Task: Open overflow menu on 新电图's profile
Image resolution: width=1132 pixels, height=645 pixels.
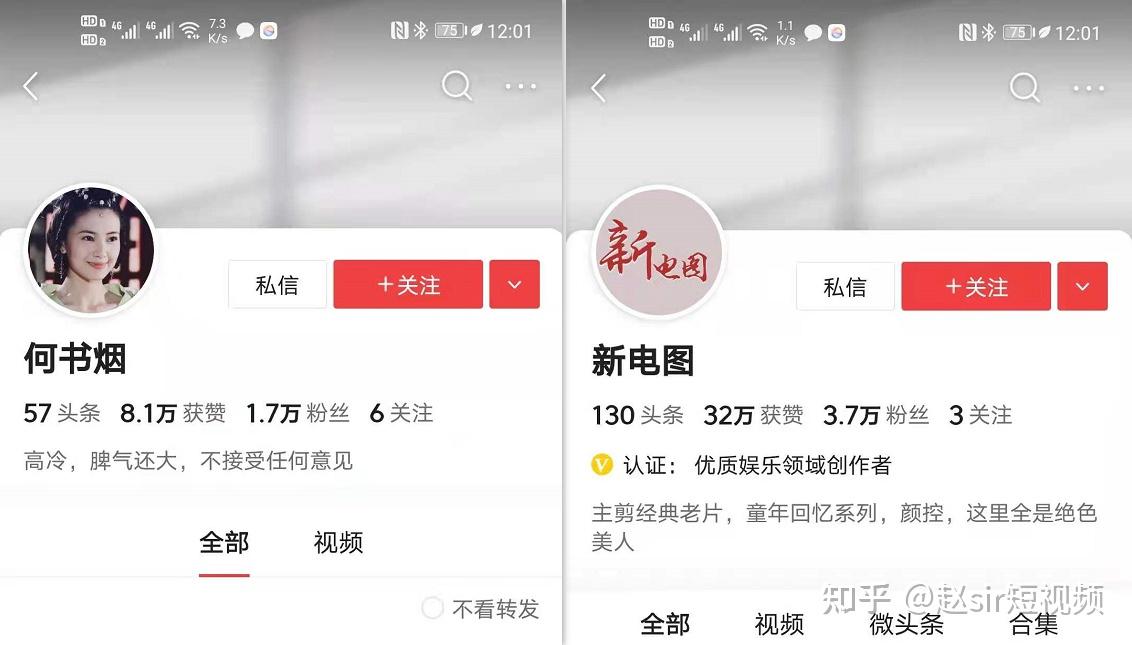Action: [1088, 88]
